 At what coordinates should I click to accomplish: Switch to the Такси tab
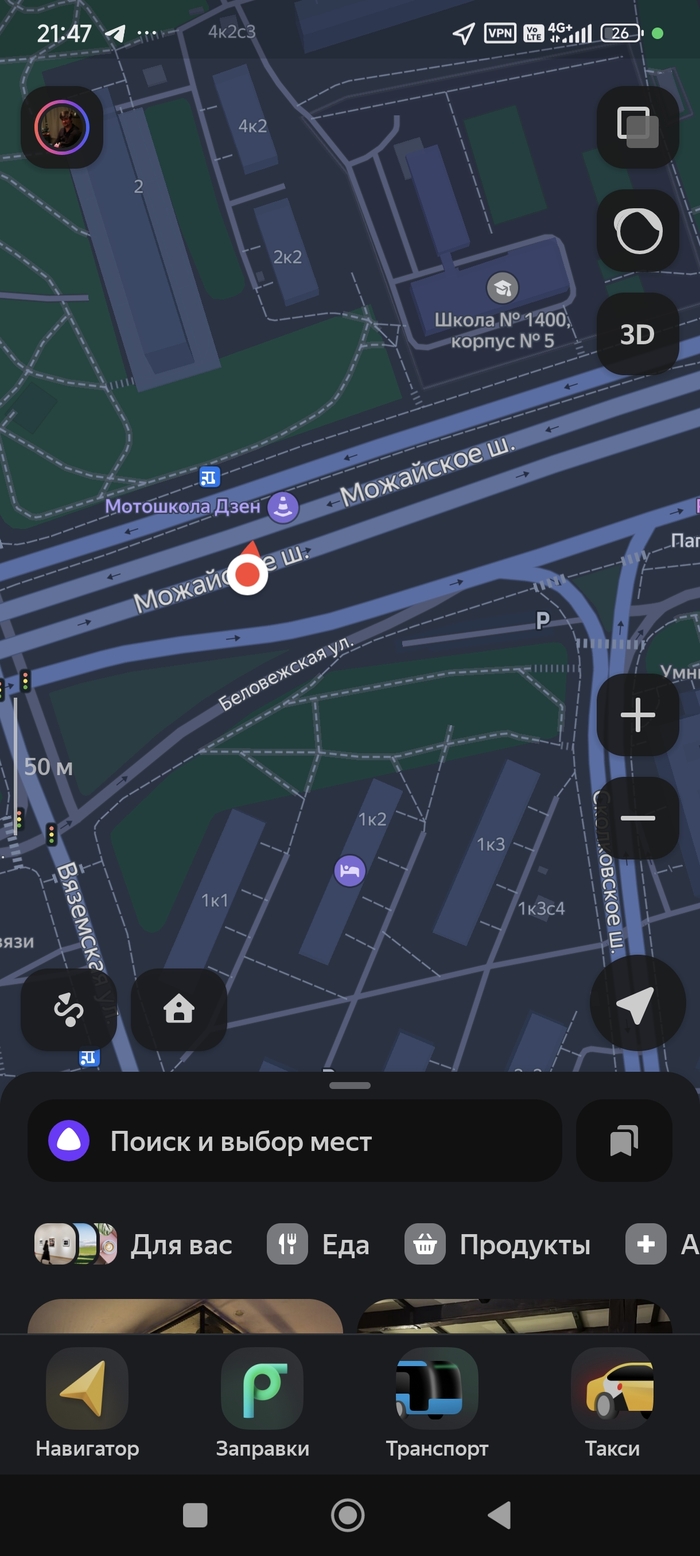click(612, 1403)
